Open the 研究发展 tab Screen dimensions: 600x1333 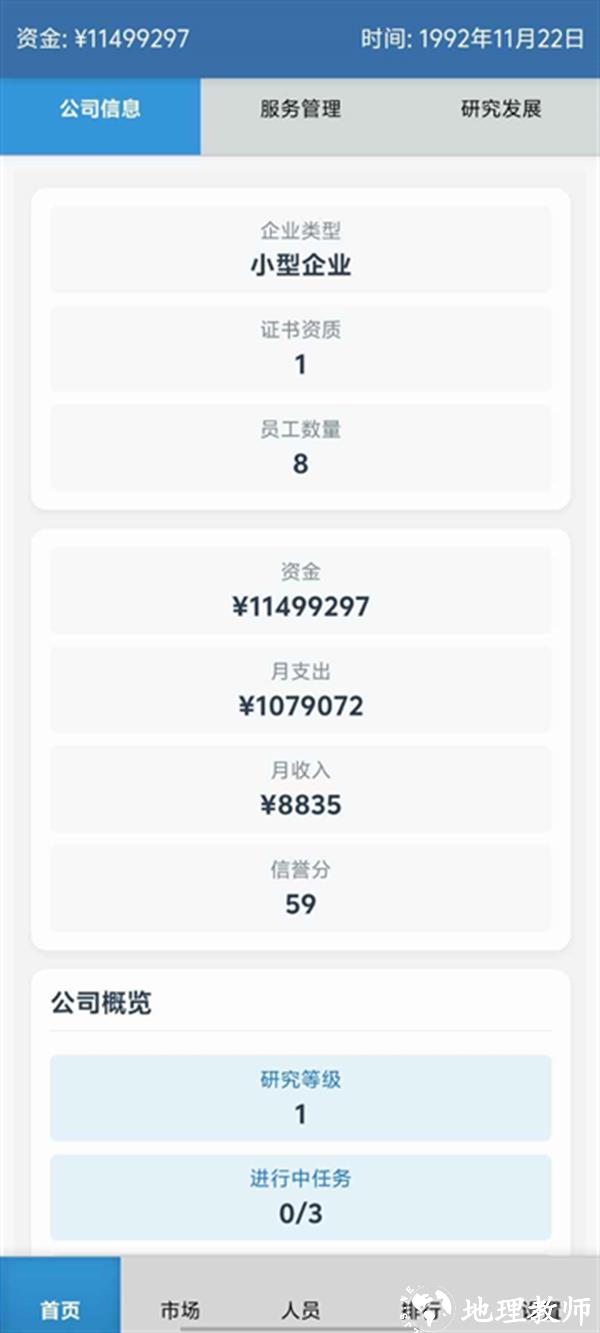click(x=500, y=110)
